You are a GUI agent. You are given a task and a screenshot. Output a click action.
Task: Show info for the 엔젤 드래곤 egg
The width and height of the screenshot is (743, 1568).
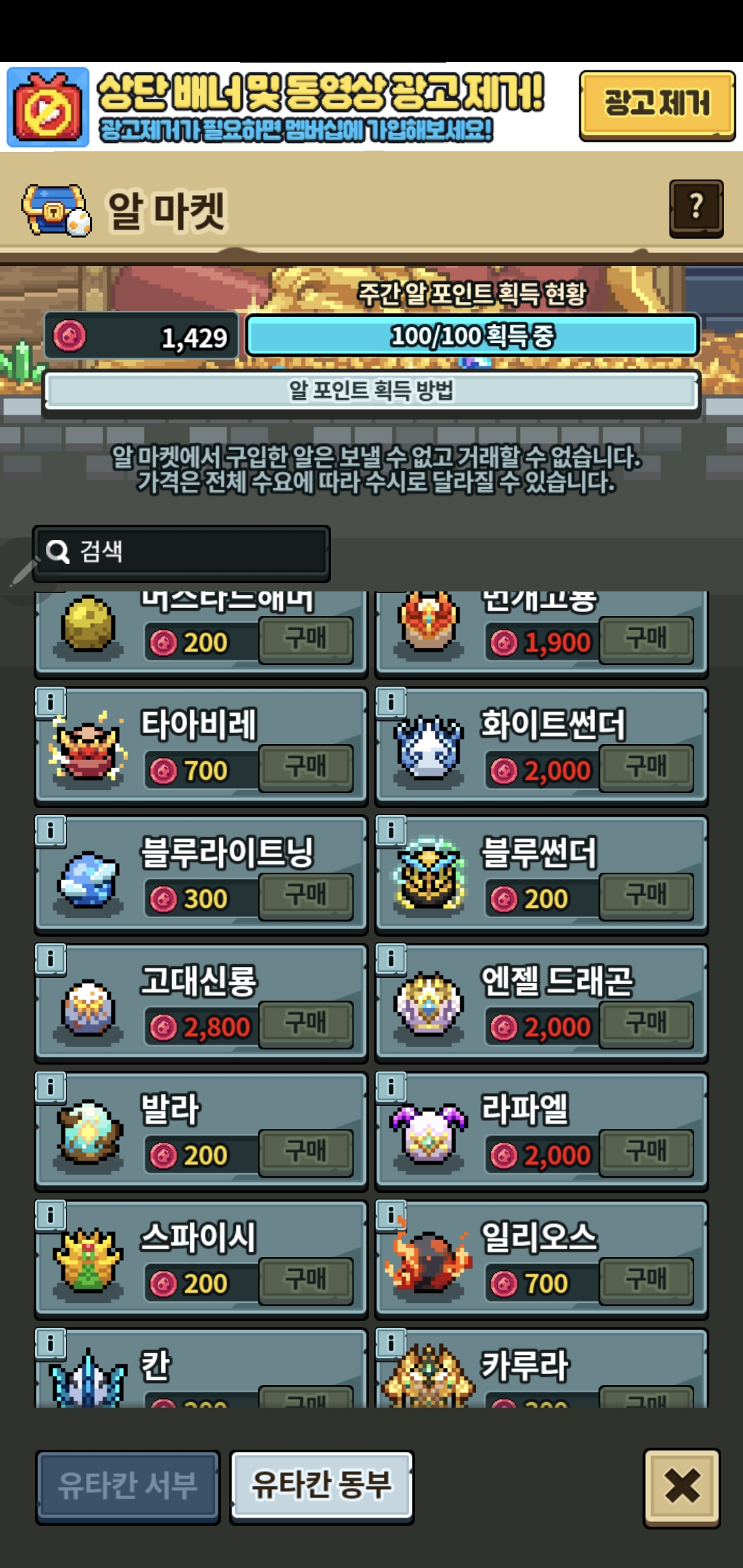[391, 959]
